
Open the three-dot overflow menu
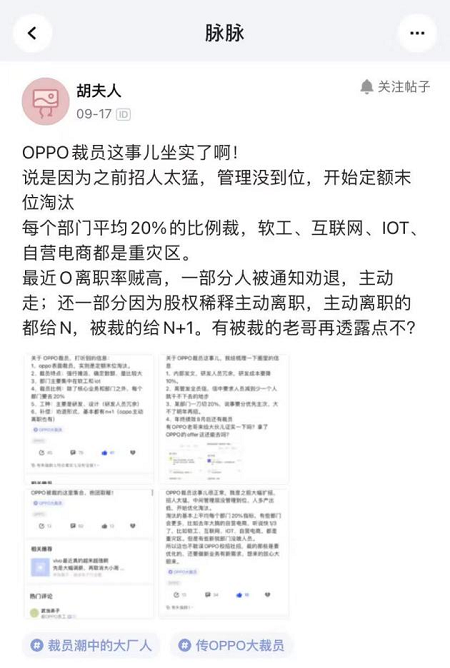(417, 33)
